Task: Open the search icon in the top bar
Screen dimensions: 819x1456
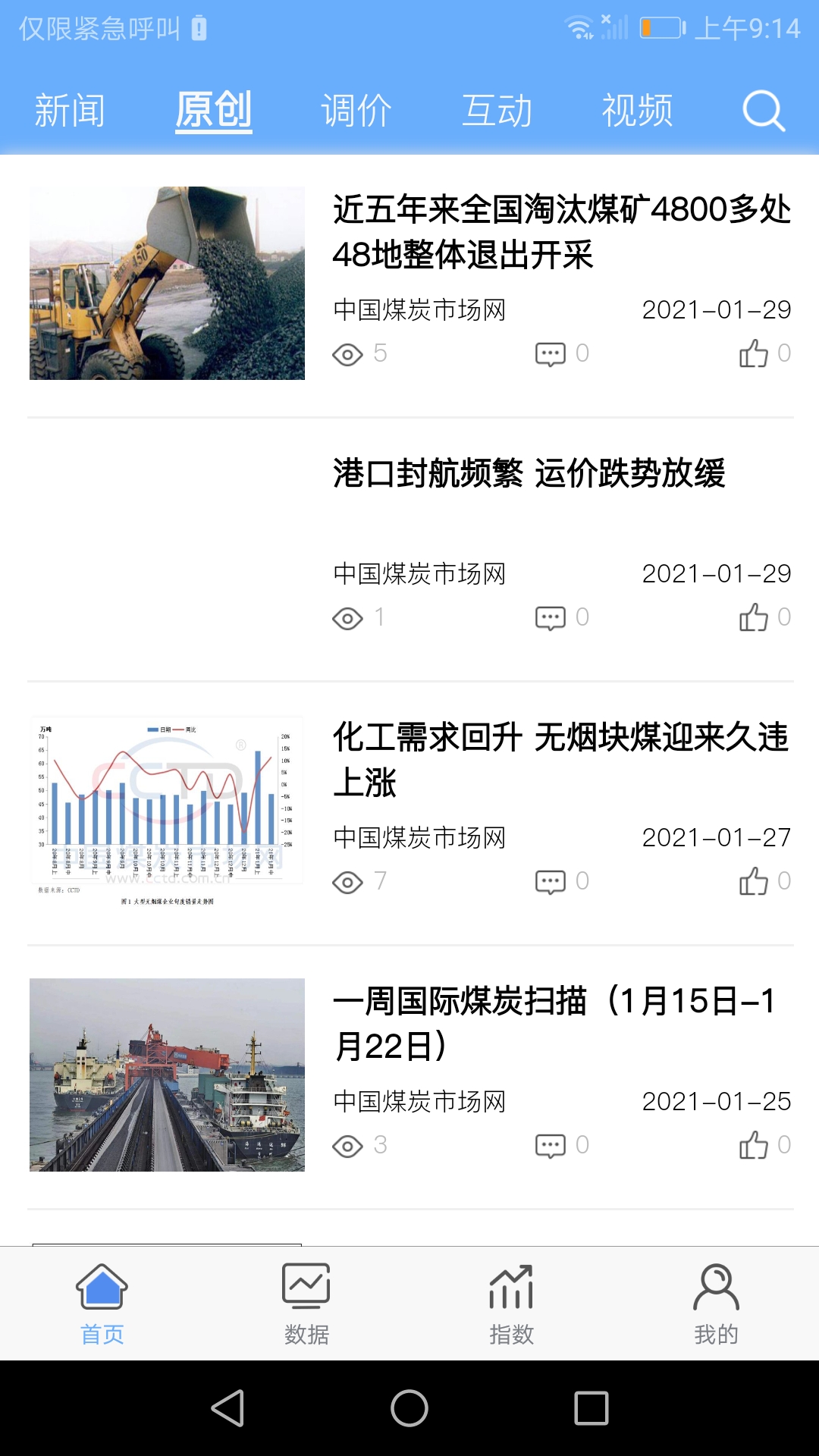Action: pos(763,111)
